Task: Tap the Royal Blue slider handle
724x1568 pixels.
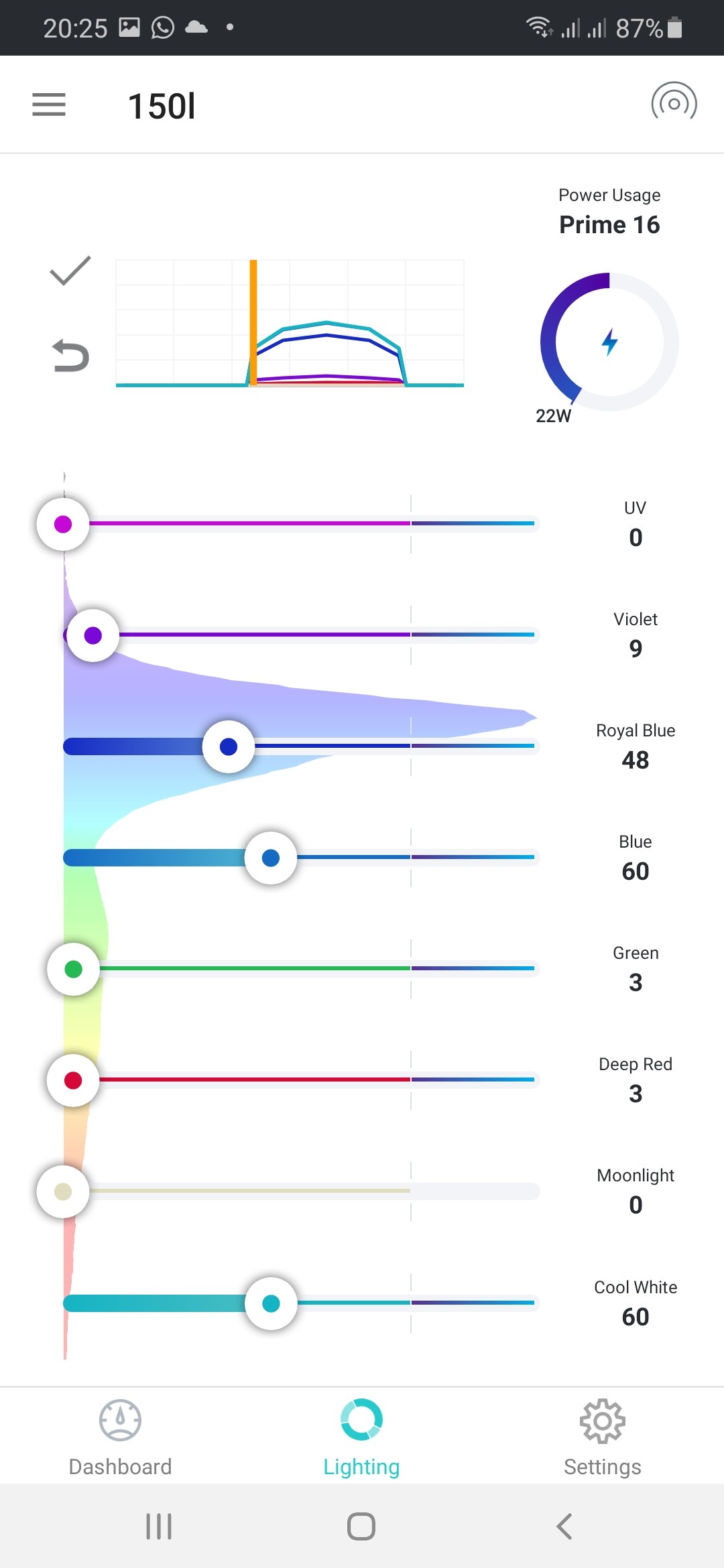Action: pos(229,746)
